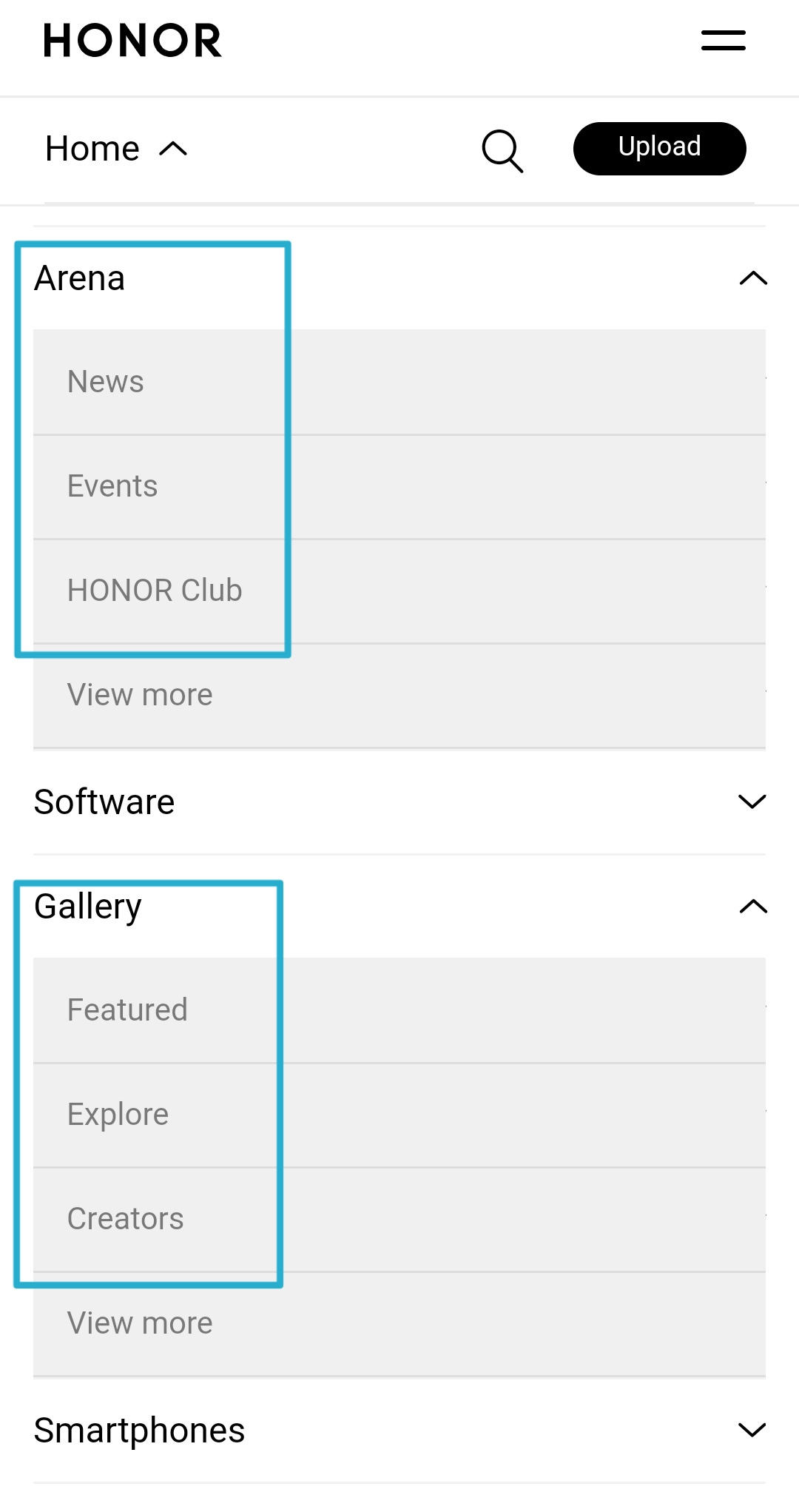Image resolution: width=799 pixels, height=1512 pixels.
Task: Go to HONOR Club
Action: tap(155, 591)
